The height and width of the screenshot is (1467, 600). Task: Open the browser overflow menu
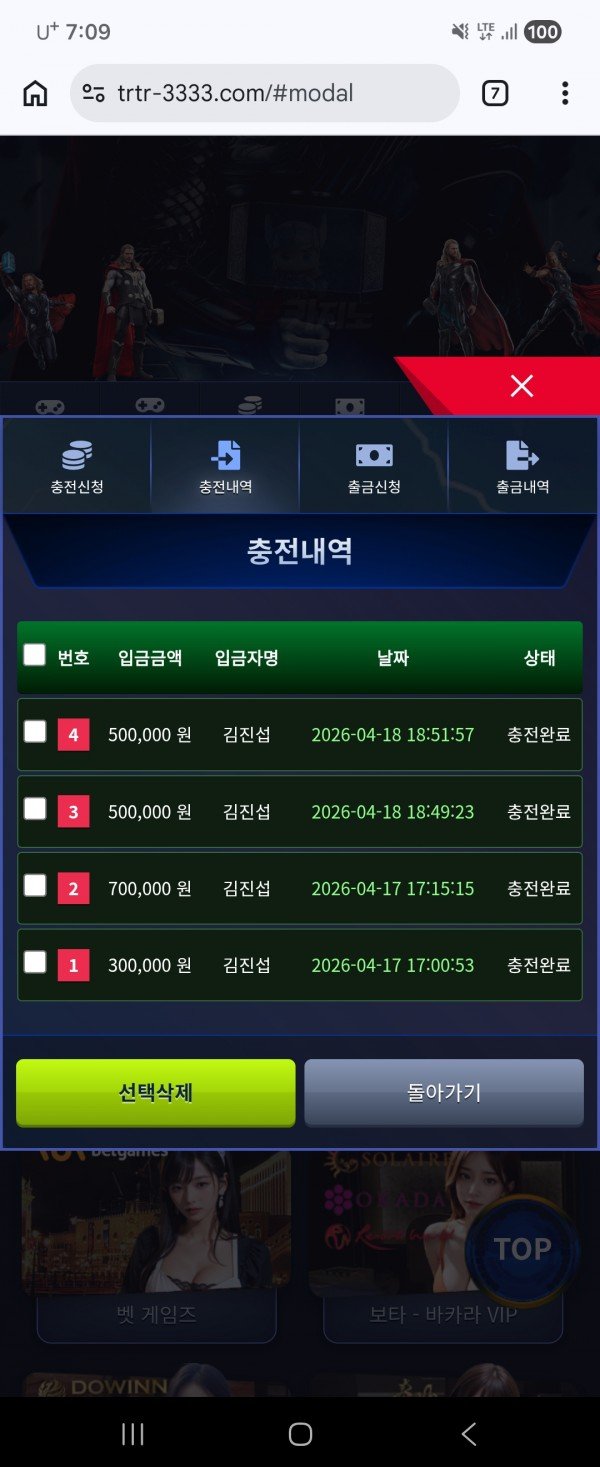(x=565, y=94)
